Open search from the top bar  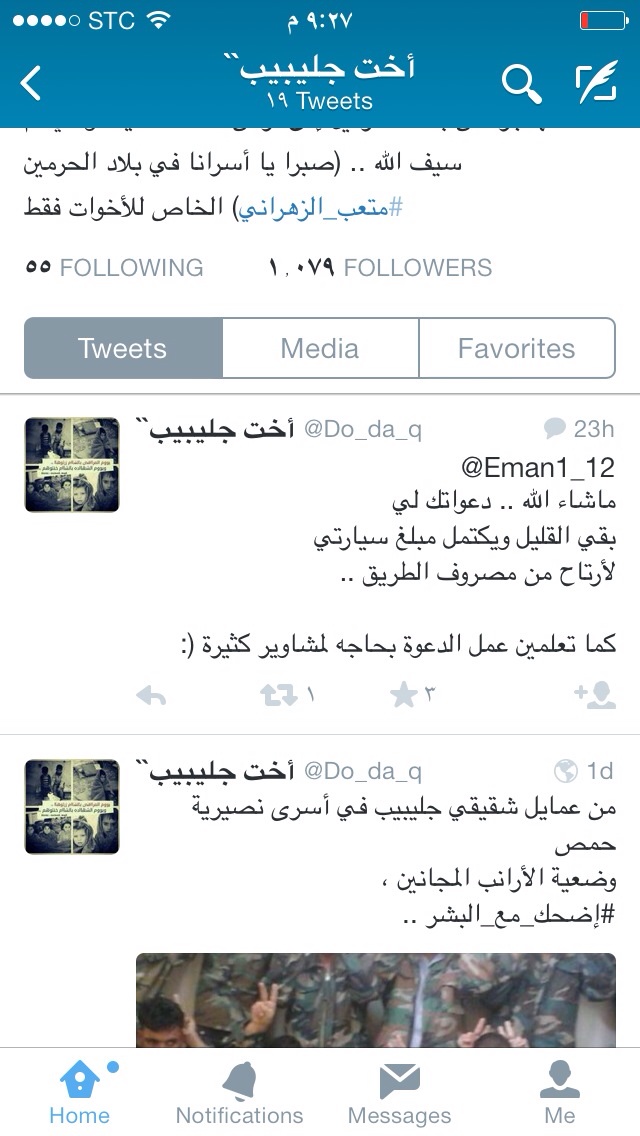pos(521,84)
